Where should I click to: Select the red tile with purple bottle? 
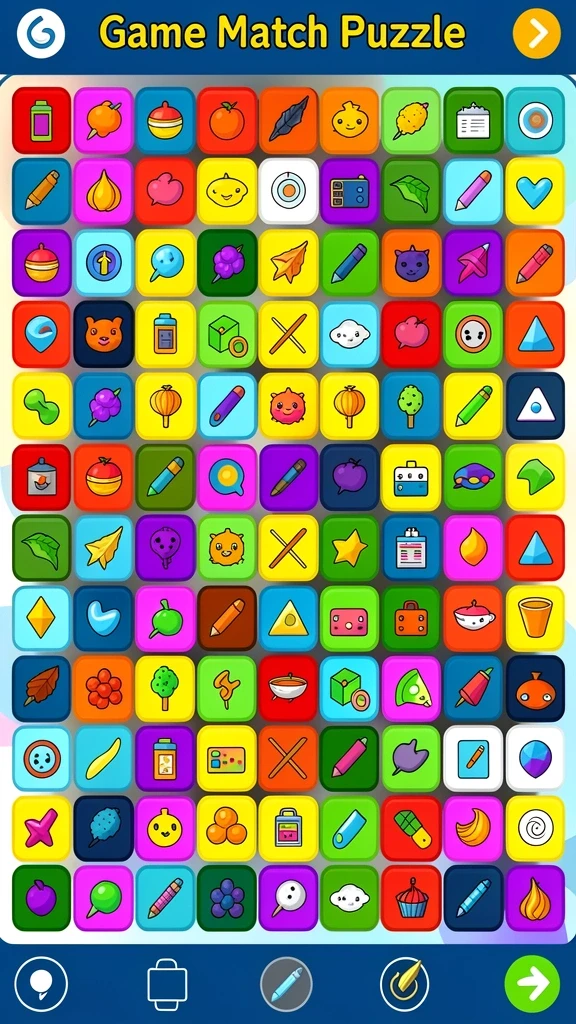(41, 121)
